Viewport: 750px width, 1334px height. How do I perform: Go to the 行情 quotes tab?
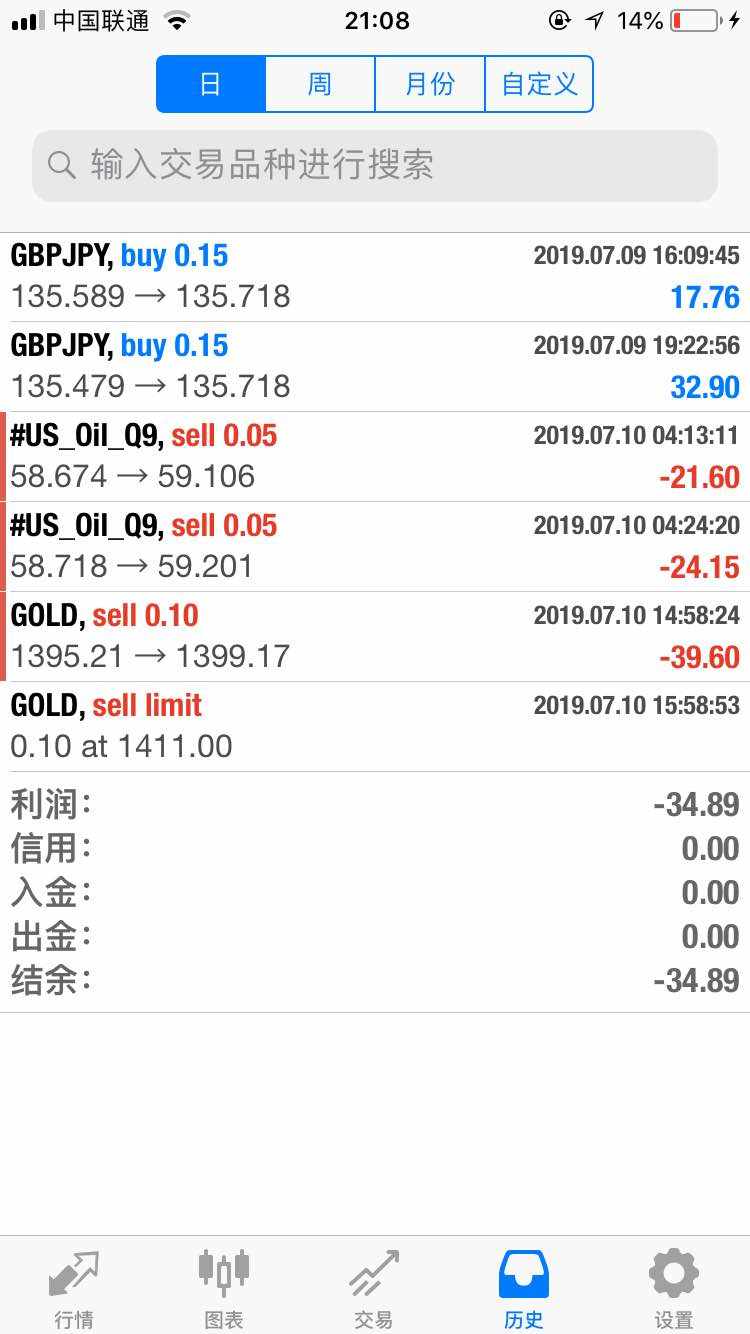pyautogui.click(x=74, y=1288)
